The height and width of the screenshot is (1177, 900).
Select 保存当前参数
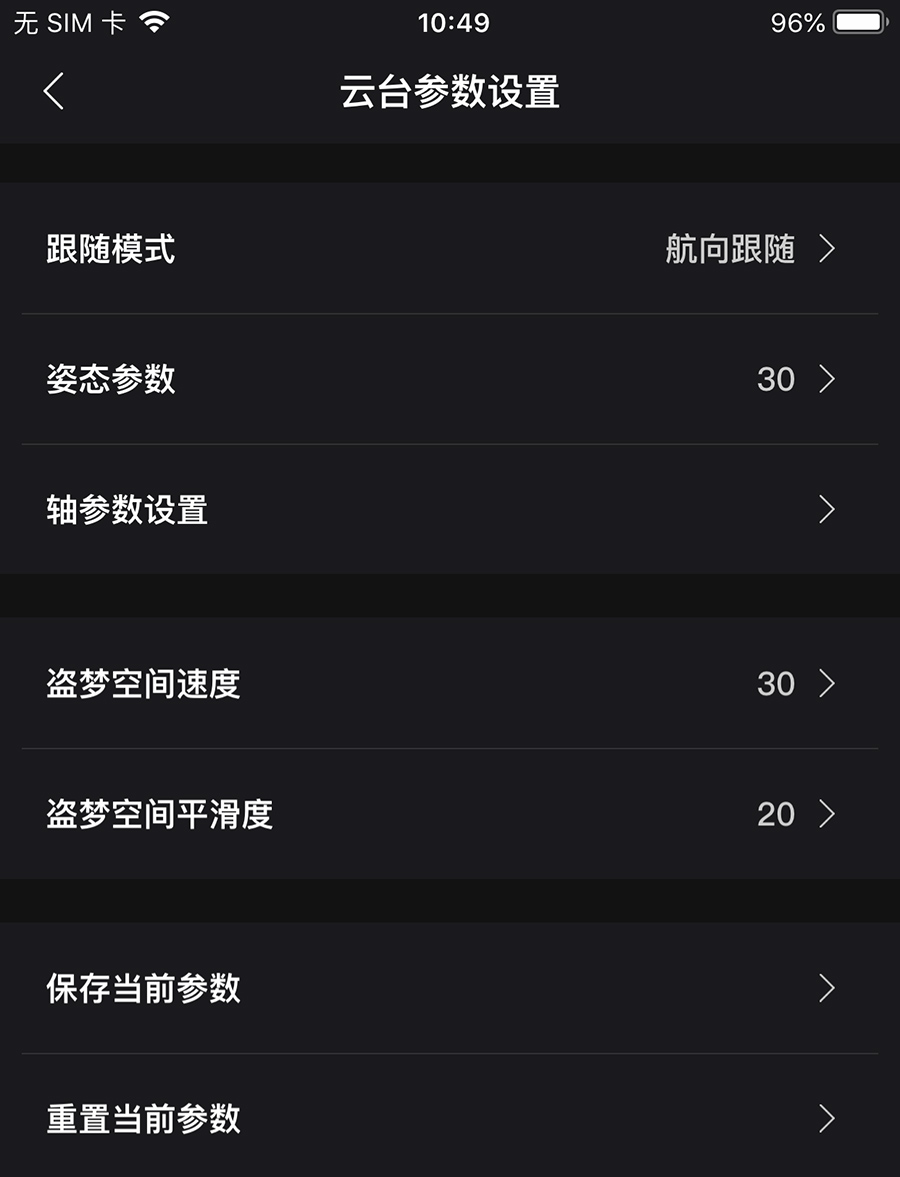point(450,988)
